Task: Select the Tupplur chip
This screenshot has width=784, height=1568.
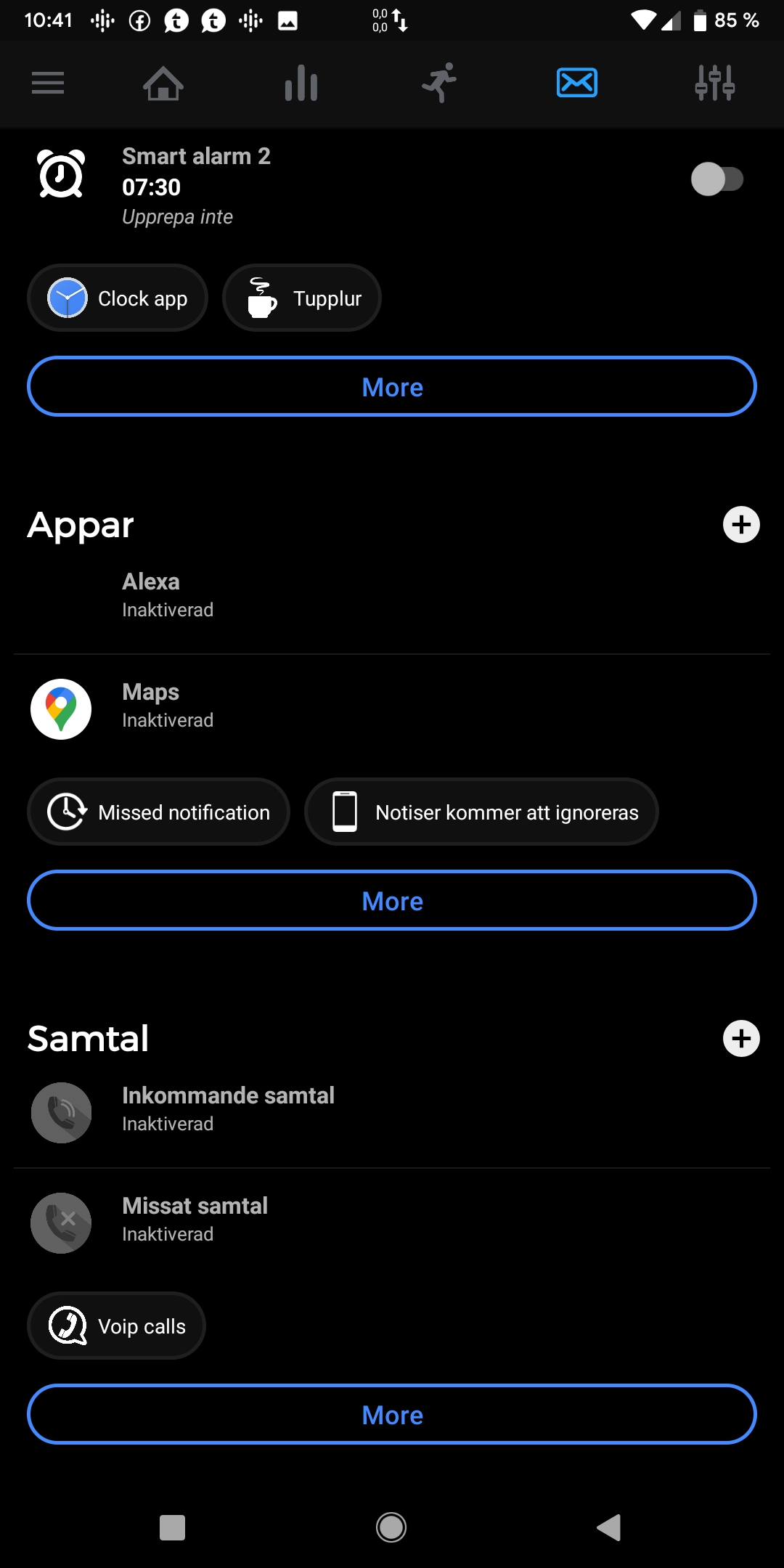Action: [302, 298]
